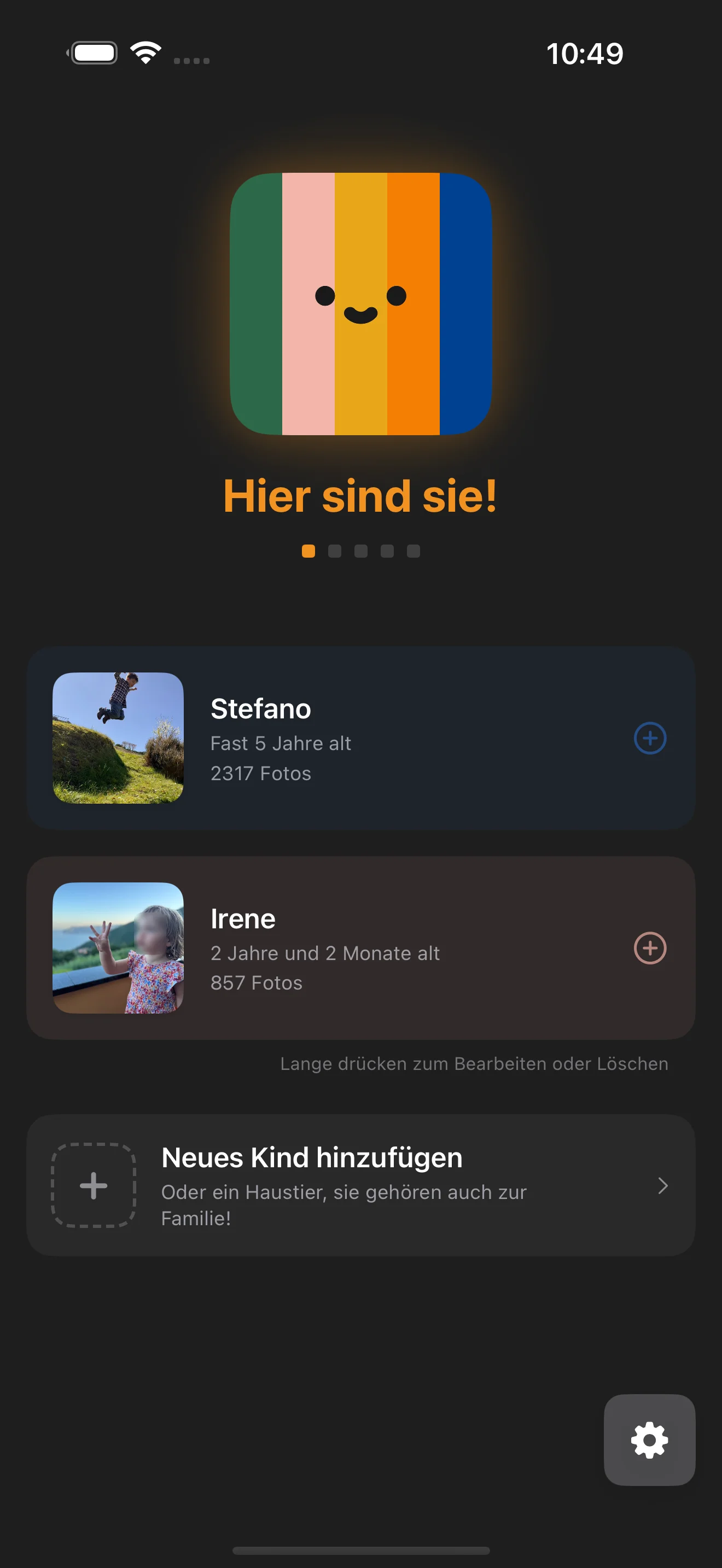Select the first orange page indicator dot
Screen dimensions: 722x1568
(308, 551)
